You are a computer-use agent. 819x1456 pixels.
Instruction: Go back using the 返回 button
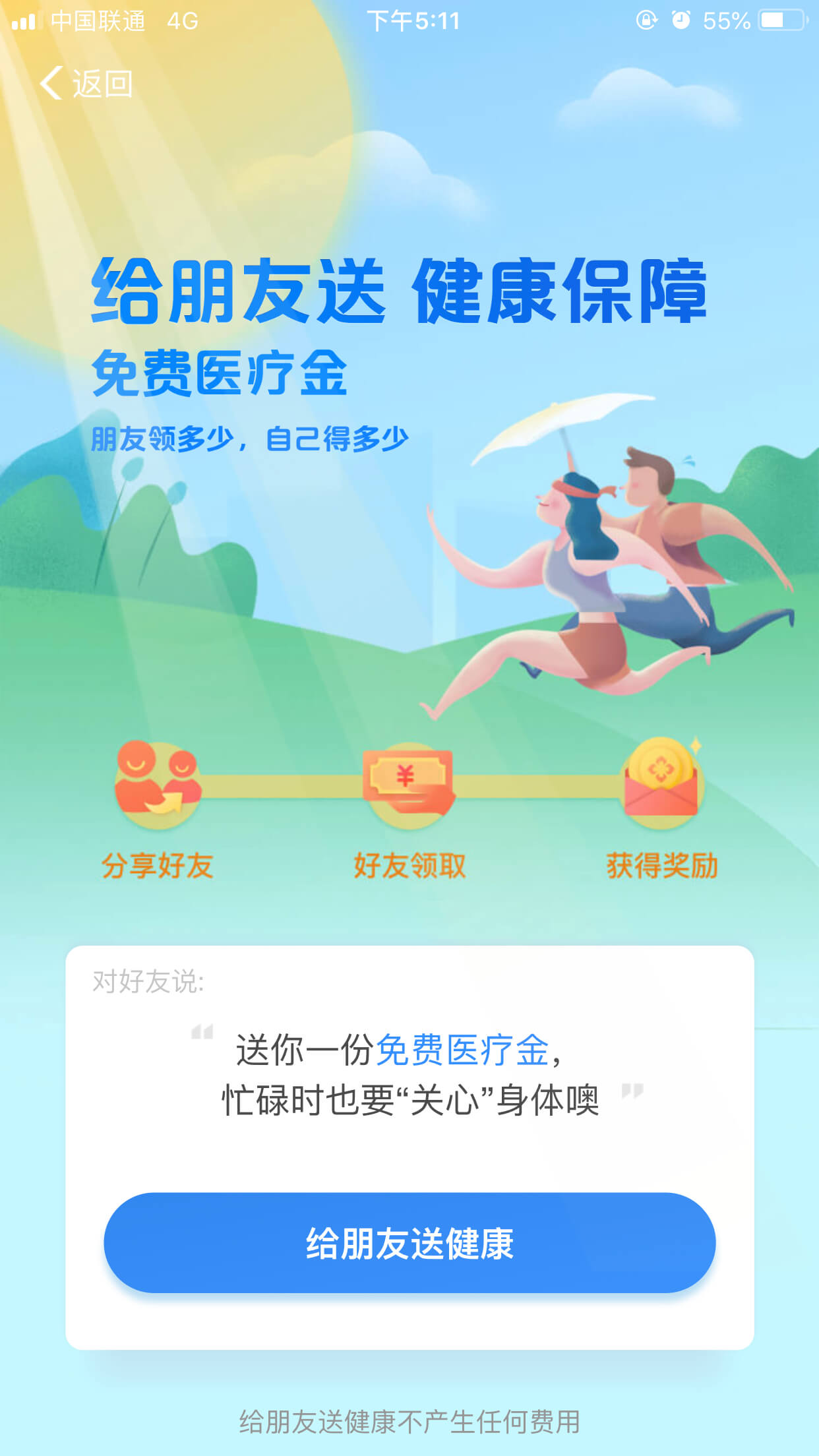86,84
